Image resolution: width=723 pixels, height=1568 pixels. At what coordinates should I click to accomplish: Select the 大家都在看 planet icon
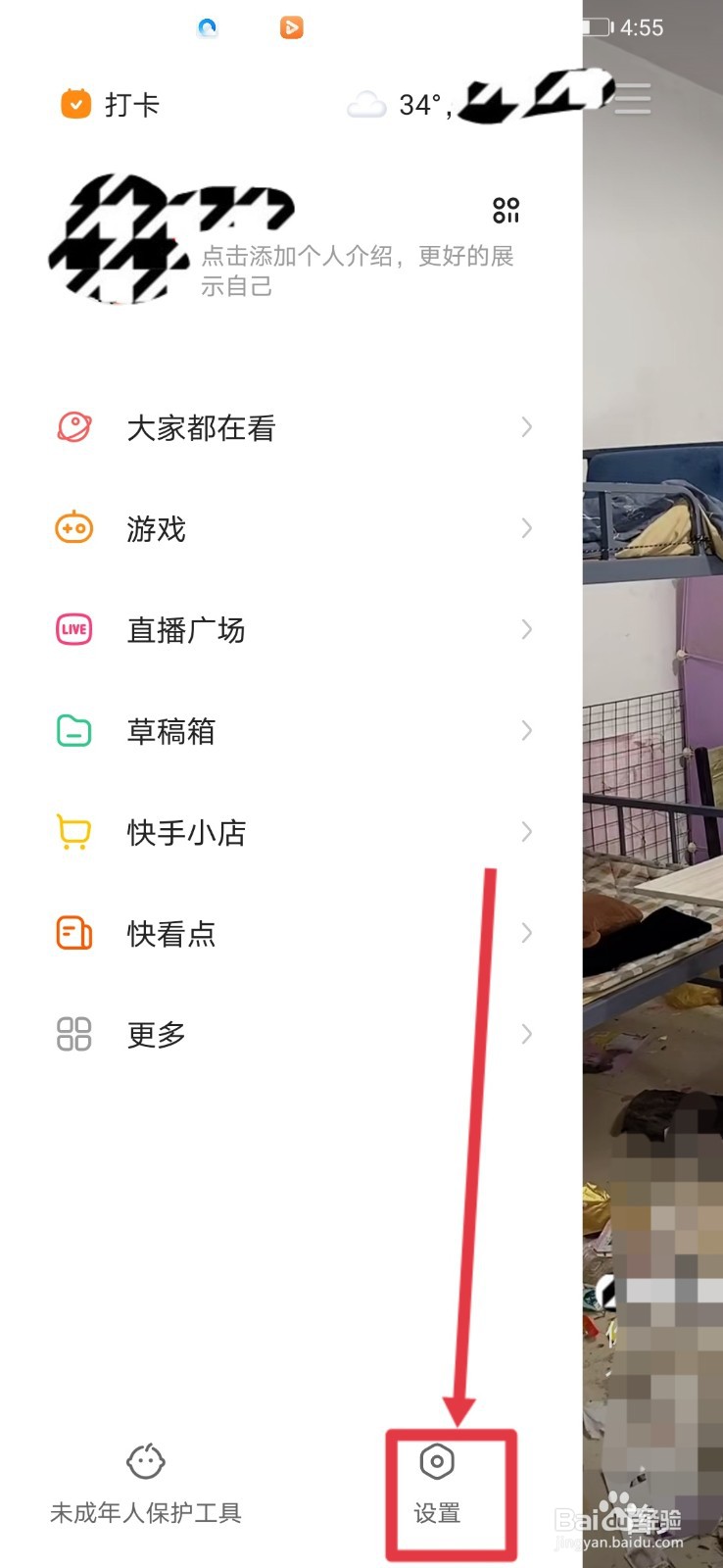click(73, 427)
